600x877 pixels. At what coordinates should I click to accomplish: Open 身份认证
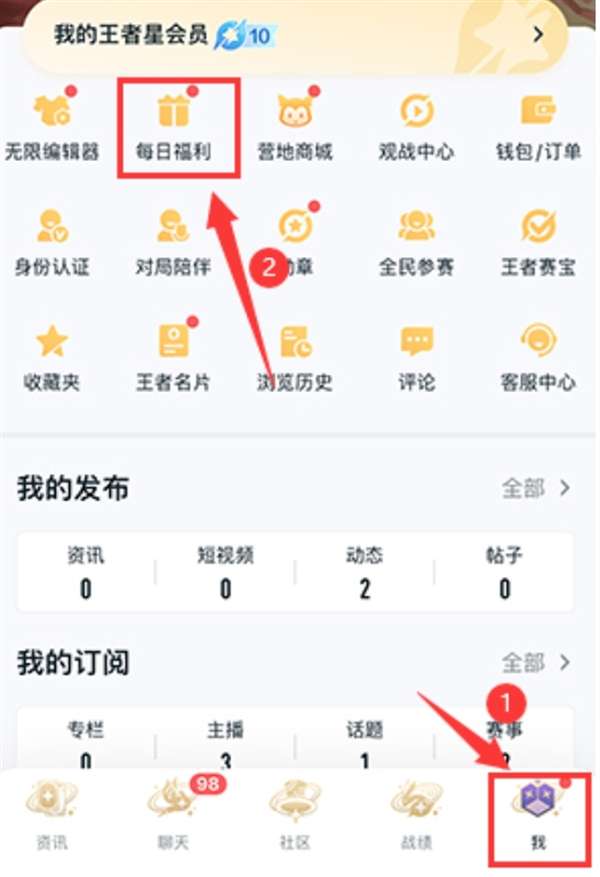click(51, 243)
